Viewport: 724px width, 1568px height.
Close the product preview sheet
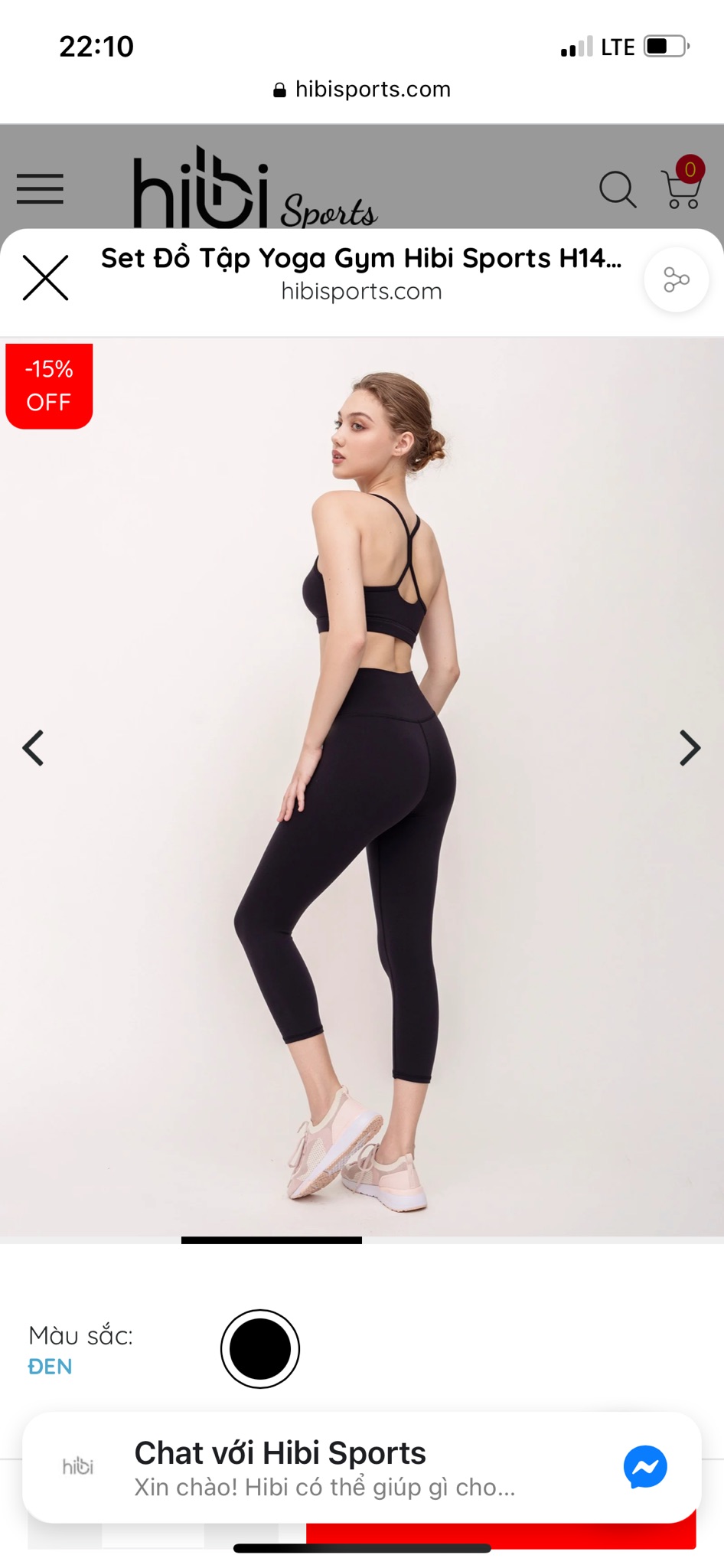(x=46, y=278)
